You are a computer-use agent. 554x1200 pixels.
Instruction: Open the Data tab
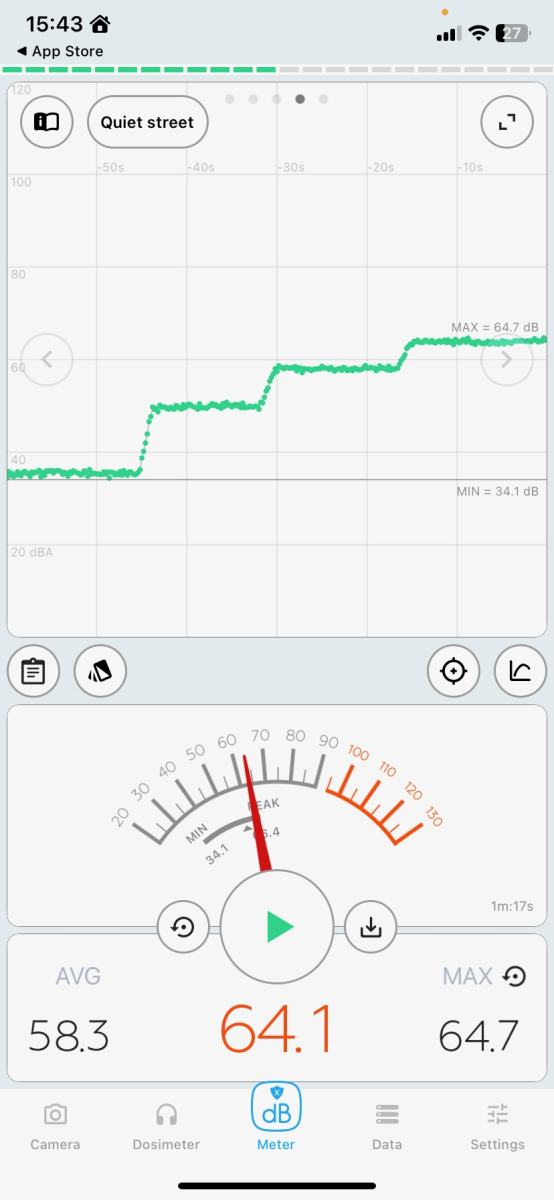click(387, 1126)
